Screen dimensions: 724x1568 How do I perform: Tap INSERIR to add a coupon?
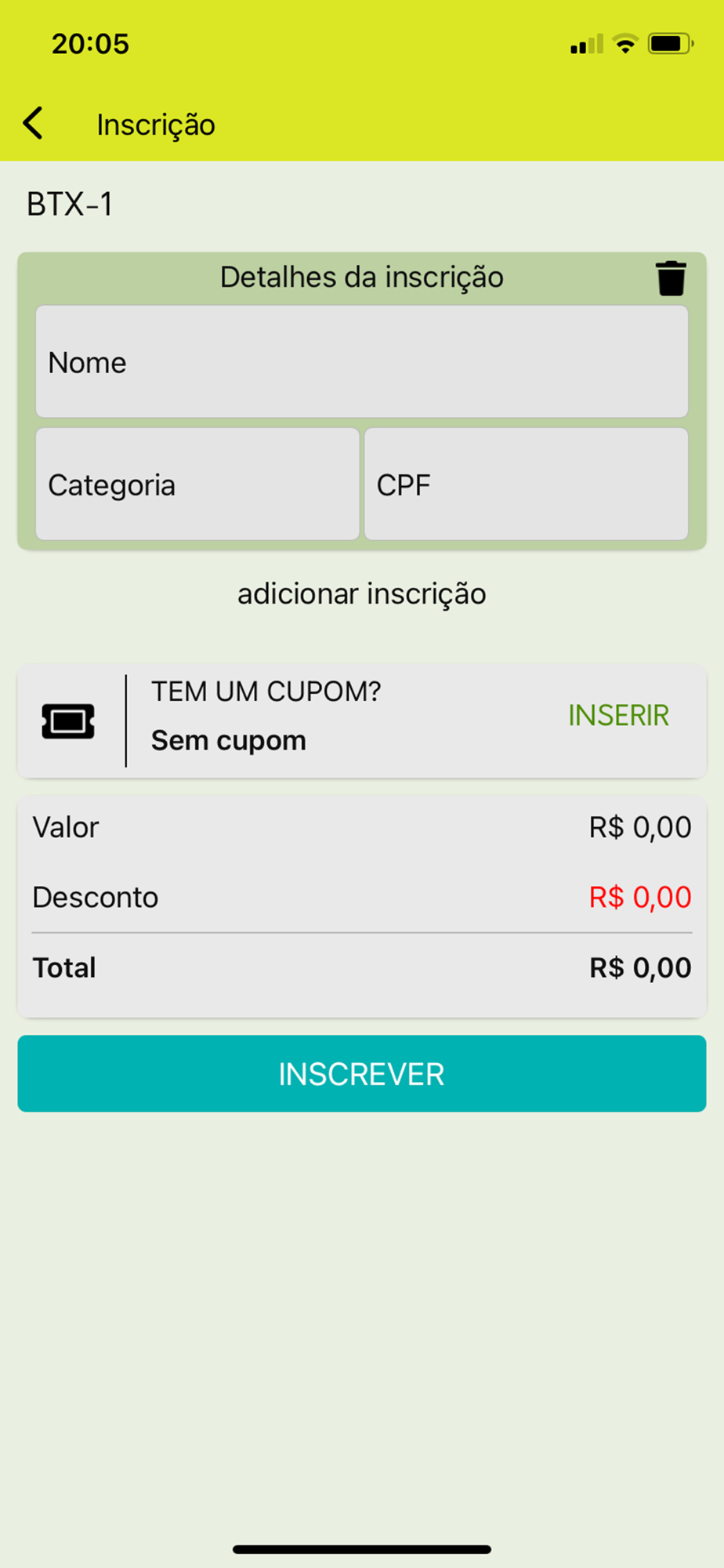pyautogui.click(x=619, y=715)
